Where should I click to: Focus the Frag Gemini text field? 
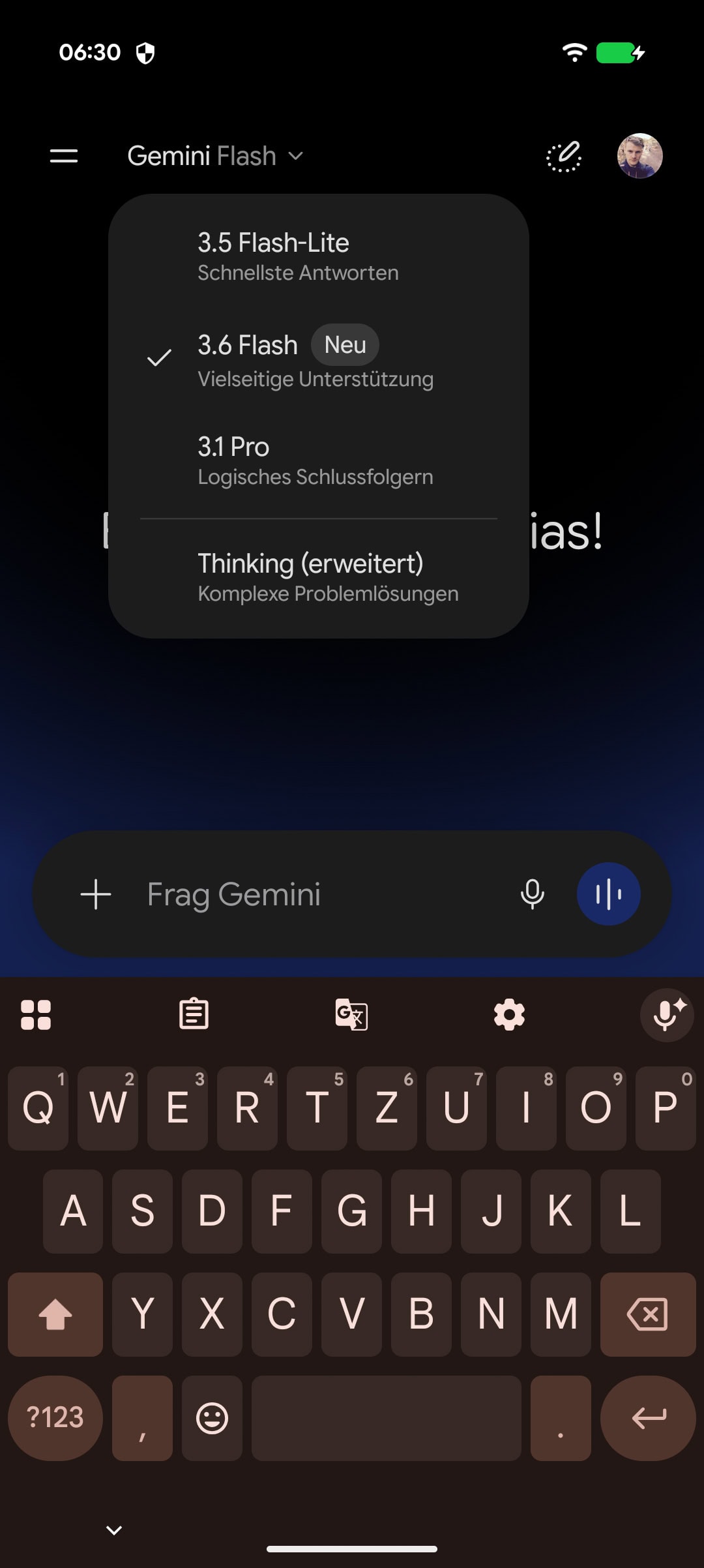tap(319, 894)
